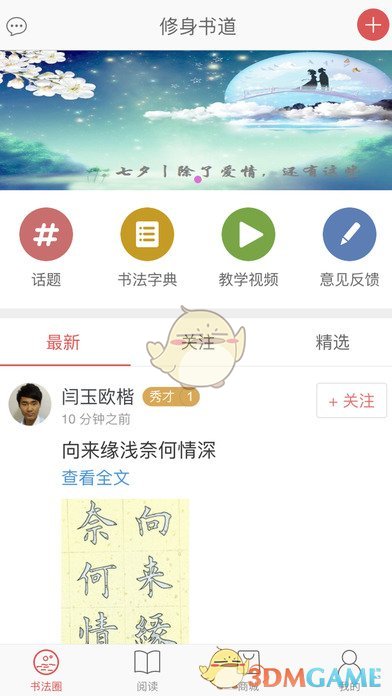Open the 七夕 banner
The image size is (392, 696).
196,120
